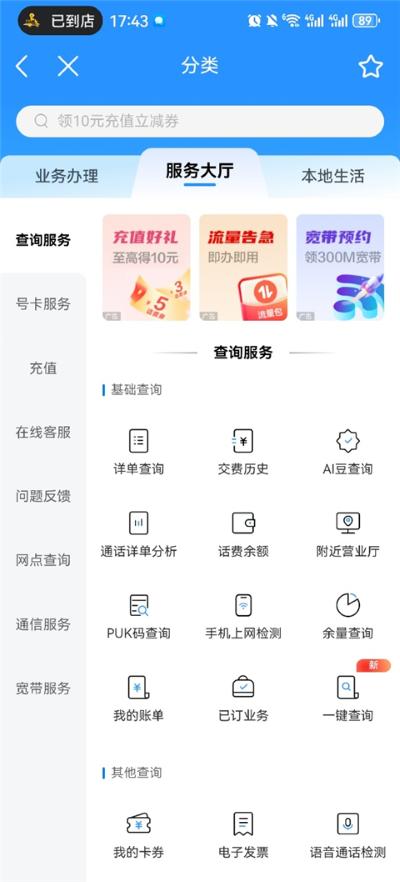Open the 流量告急 banner card
This screenshot has width=400, height=882.
pos(243,267)
